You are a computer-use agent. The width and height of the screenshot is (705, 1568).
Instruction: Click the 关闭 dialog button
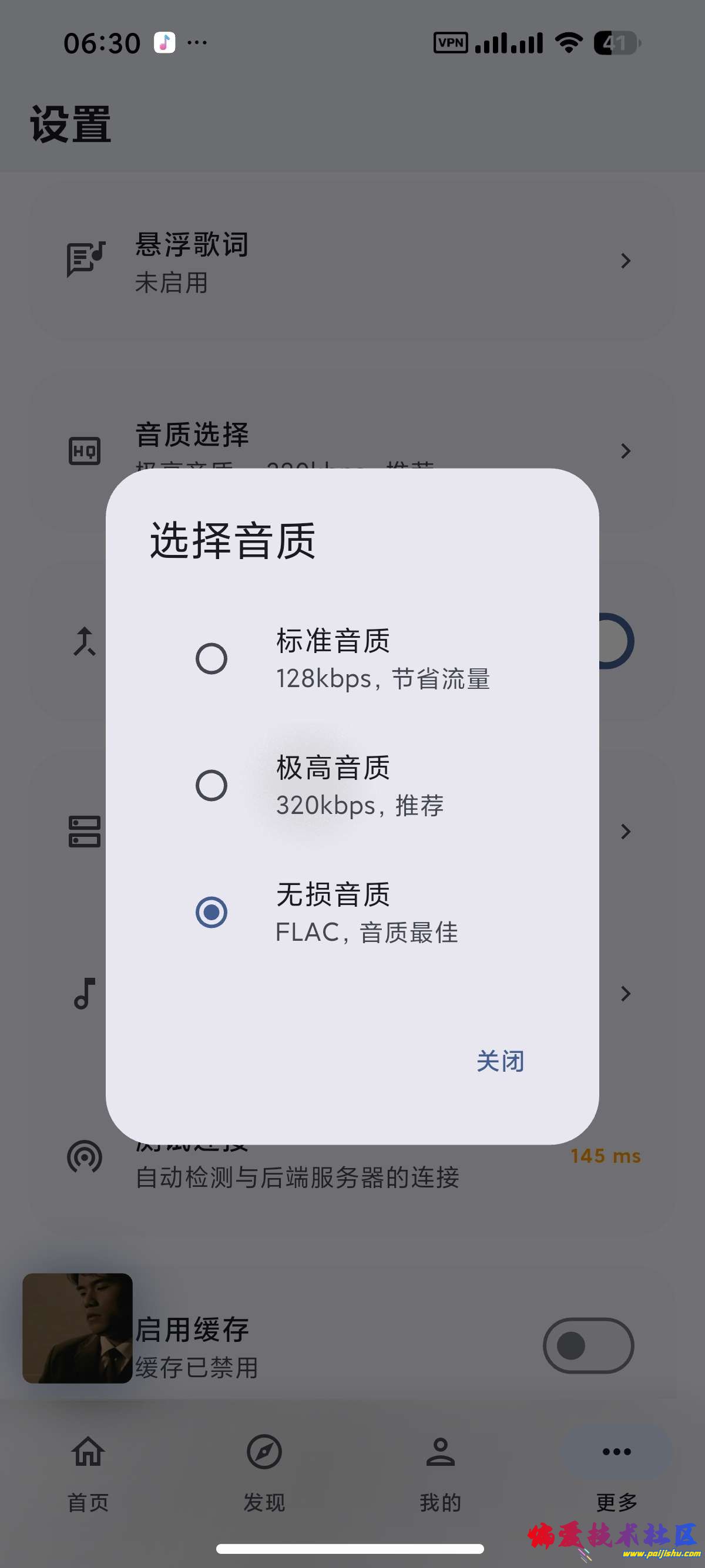(499, 1060)
